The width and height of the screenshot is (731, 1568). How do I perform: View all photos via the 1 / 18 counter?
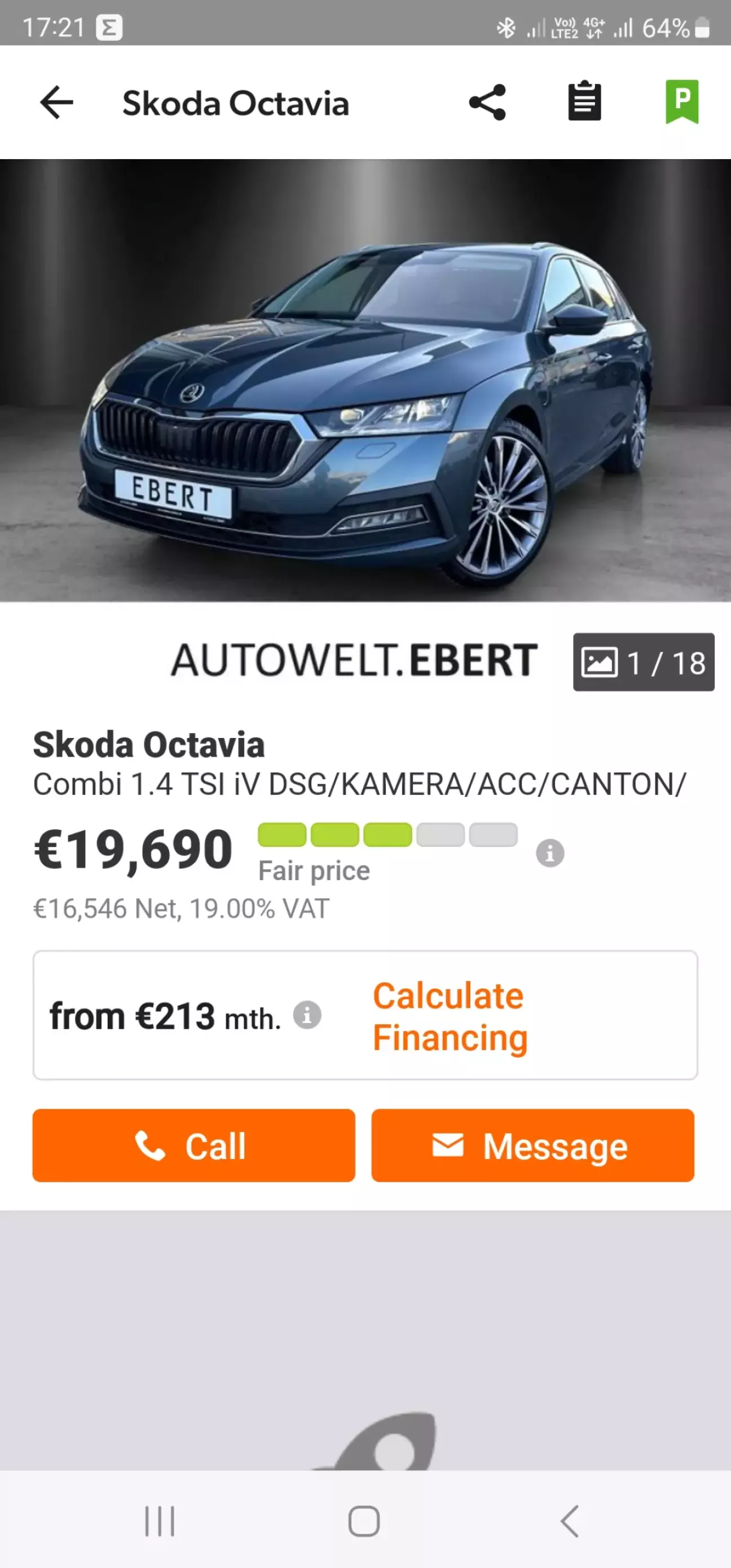pos(644,662)
